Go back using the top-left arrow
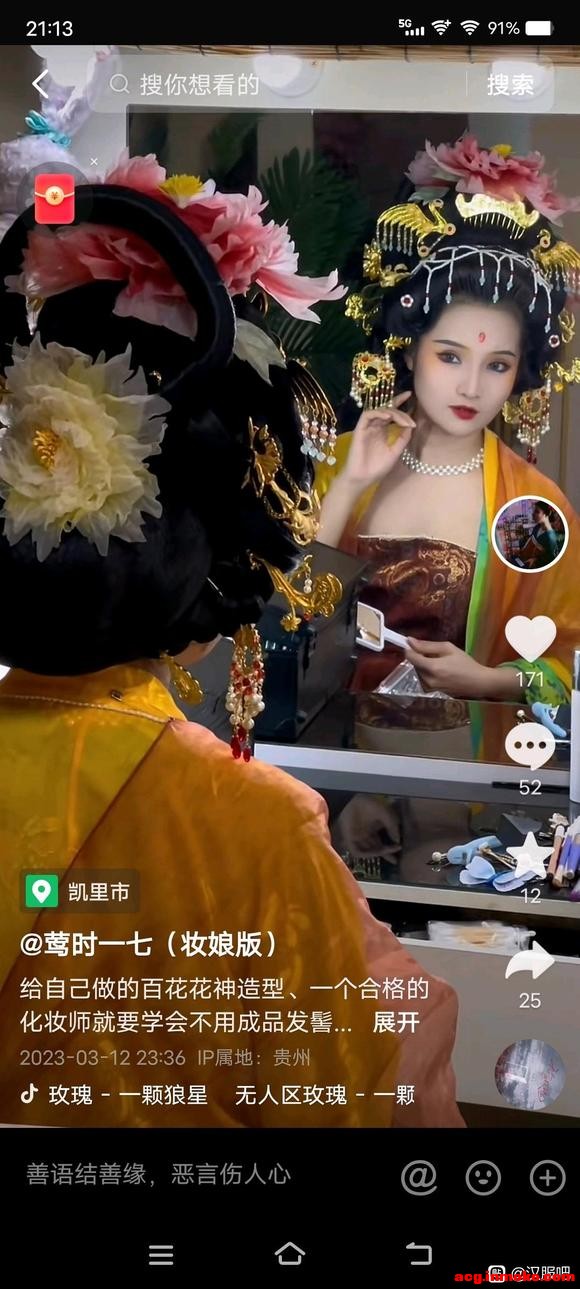 point(40,85)
